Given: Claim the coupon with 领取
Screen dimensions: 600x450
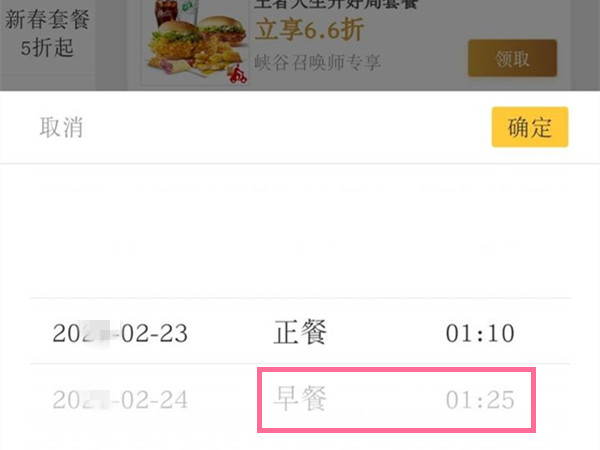Looking at the screenshot, I should pos(512,59).
